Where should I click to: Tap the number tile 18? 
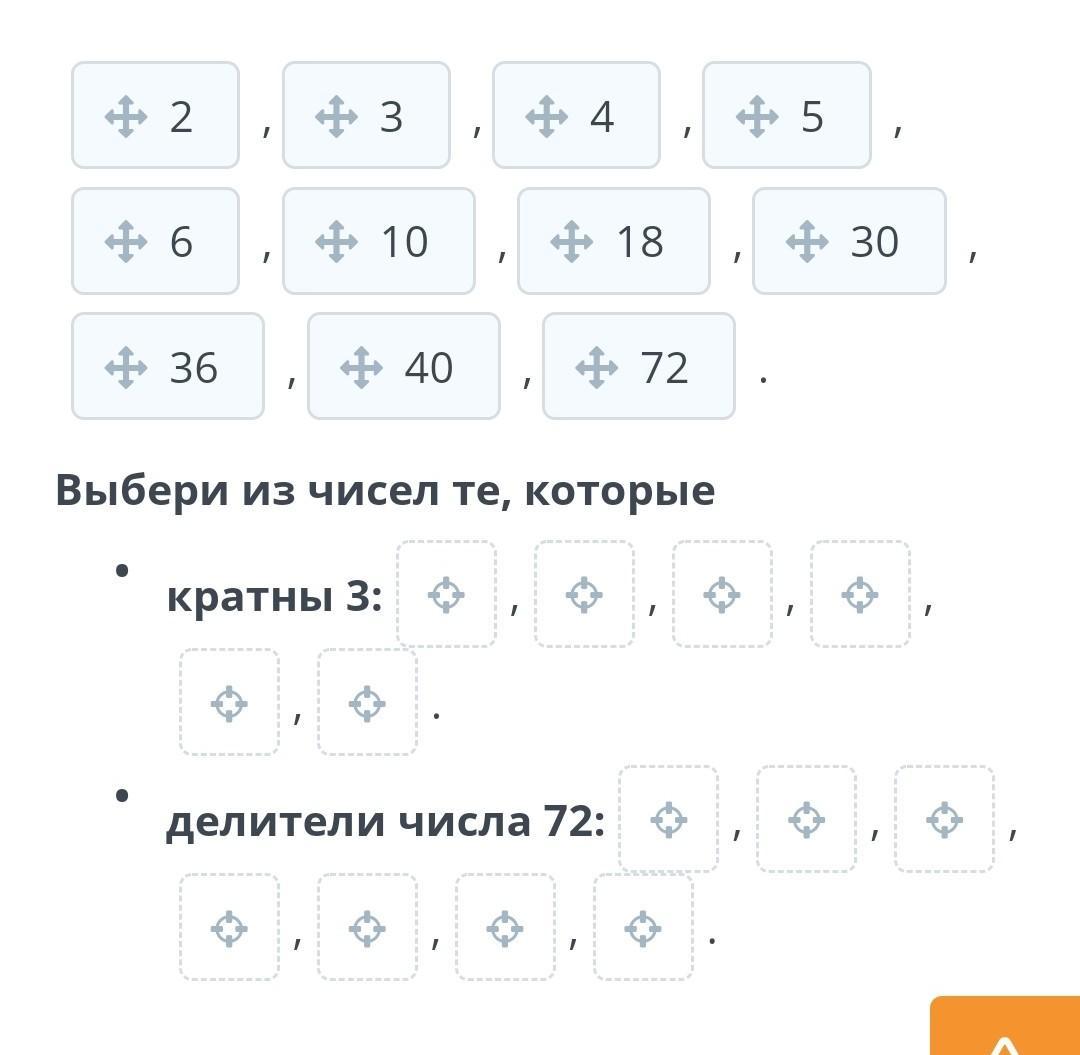(x=614, y=241)
